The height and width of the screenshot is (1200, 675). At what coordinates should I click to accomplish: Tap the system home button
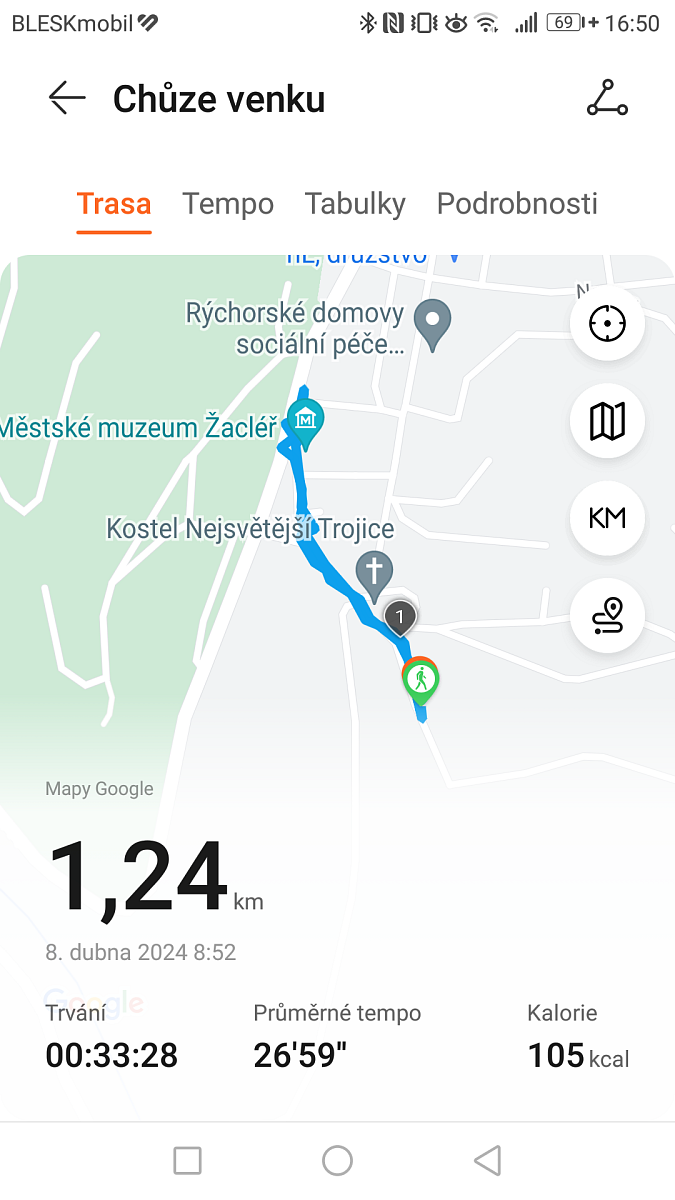[337, 1160]
